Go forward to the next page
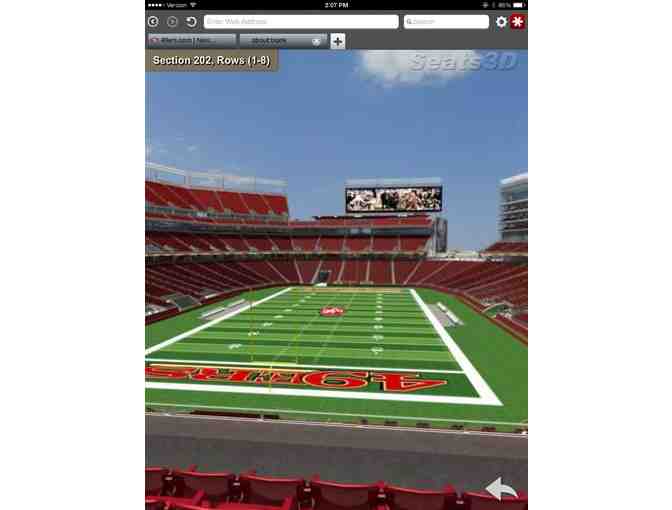The width and height of the screenshot is (672, 510). click(x=171, y=21)
